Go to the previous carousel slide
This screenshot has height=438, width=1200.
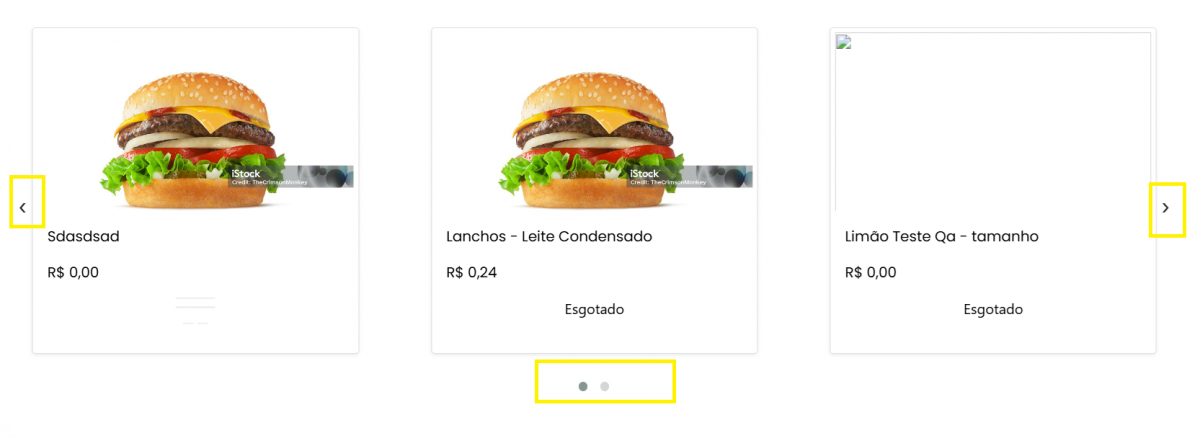click(23, 208)
